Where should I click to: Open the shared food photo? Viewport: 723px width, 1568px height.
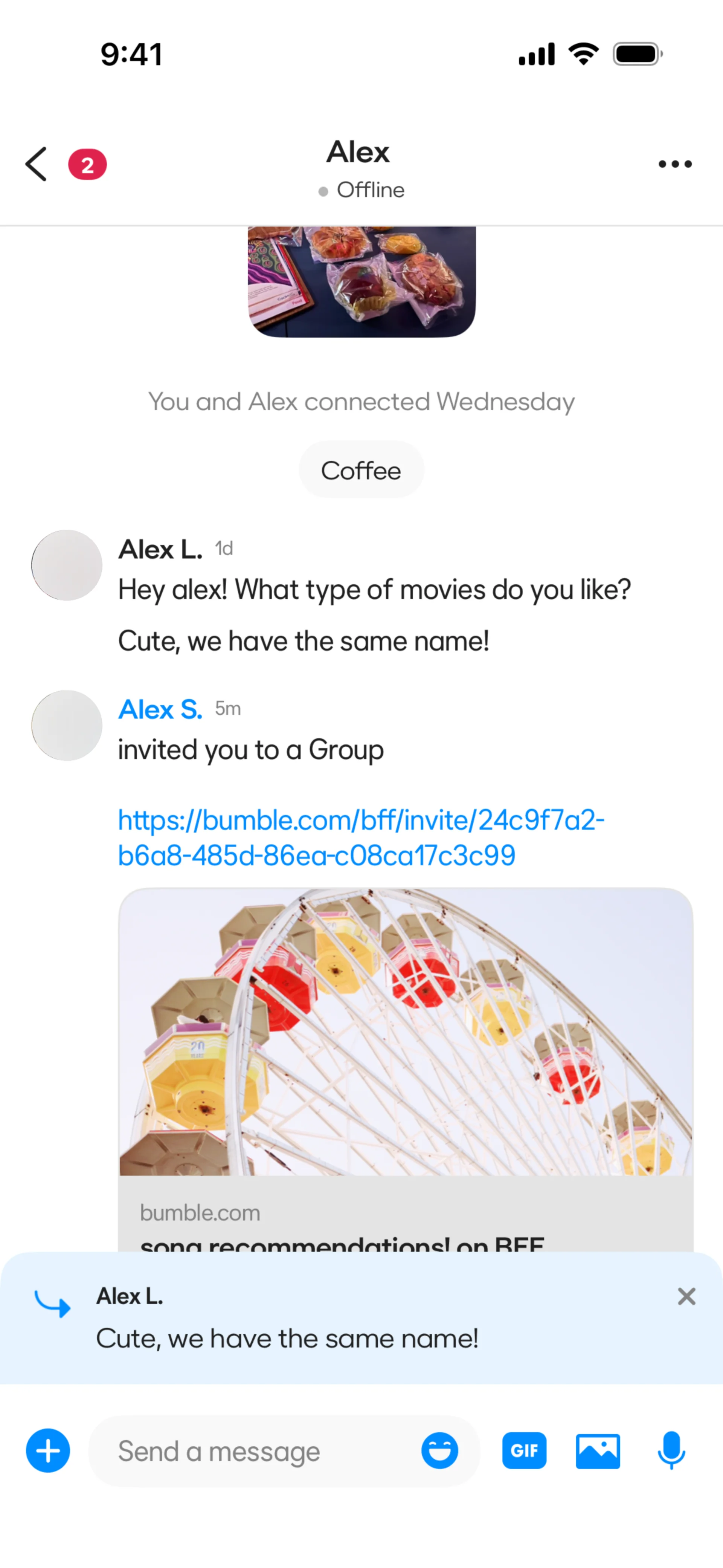pos(361,281)
